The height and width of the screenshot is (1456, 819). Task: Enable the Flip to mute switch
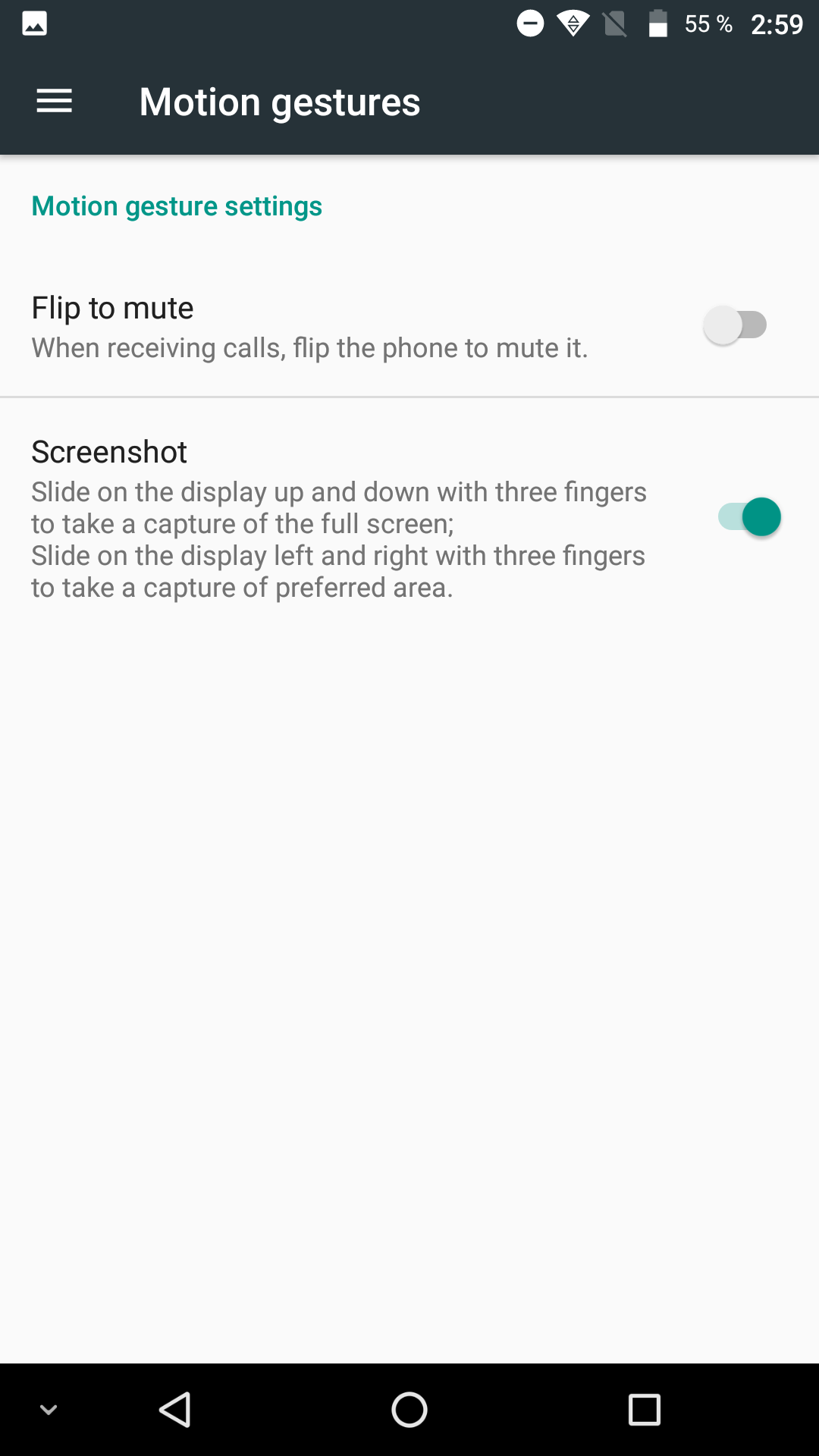click(x=735, y=325)
